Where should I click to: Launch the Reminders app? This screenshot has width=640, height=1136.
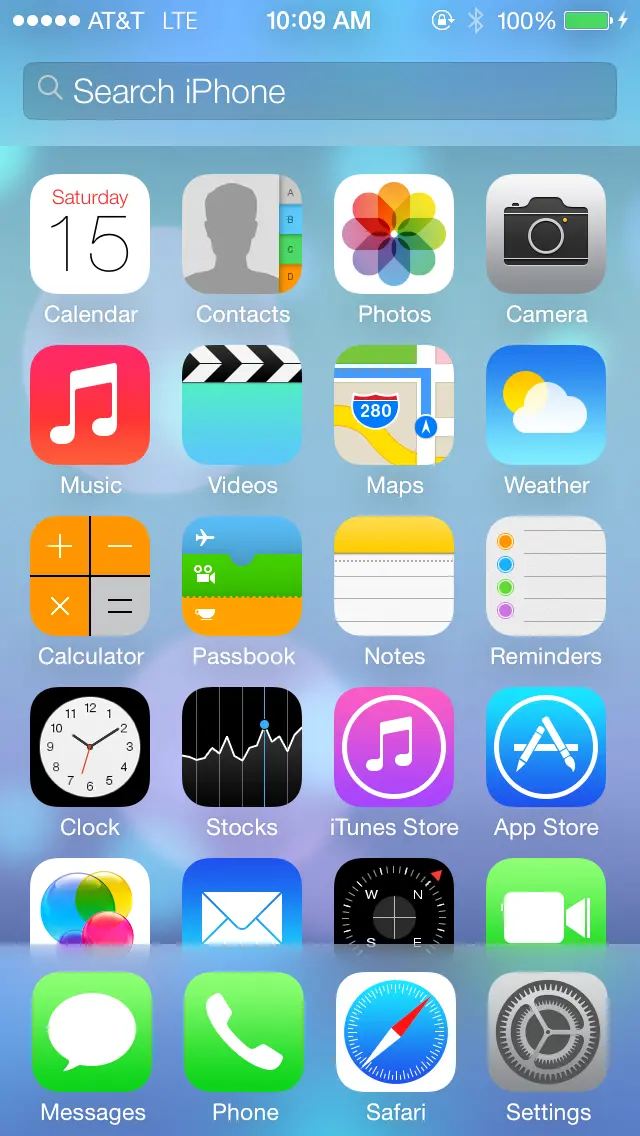click(x=546, y=576)
